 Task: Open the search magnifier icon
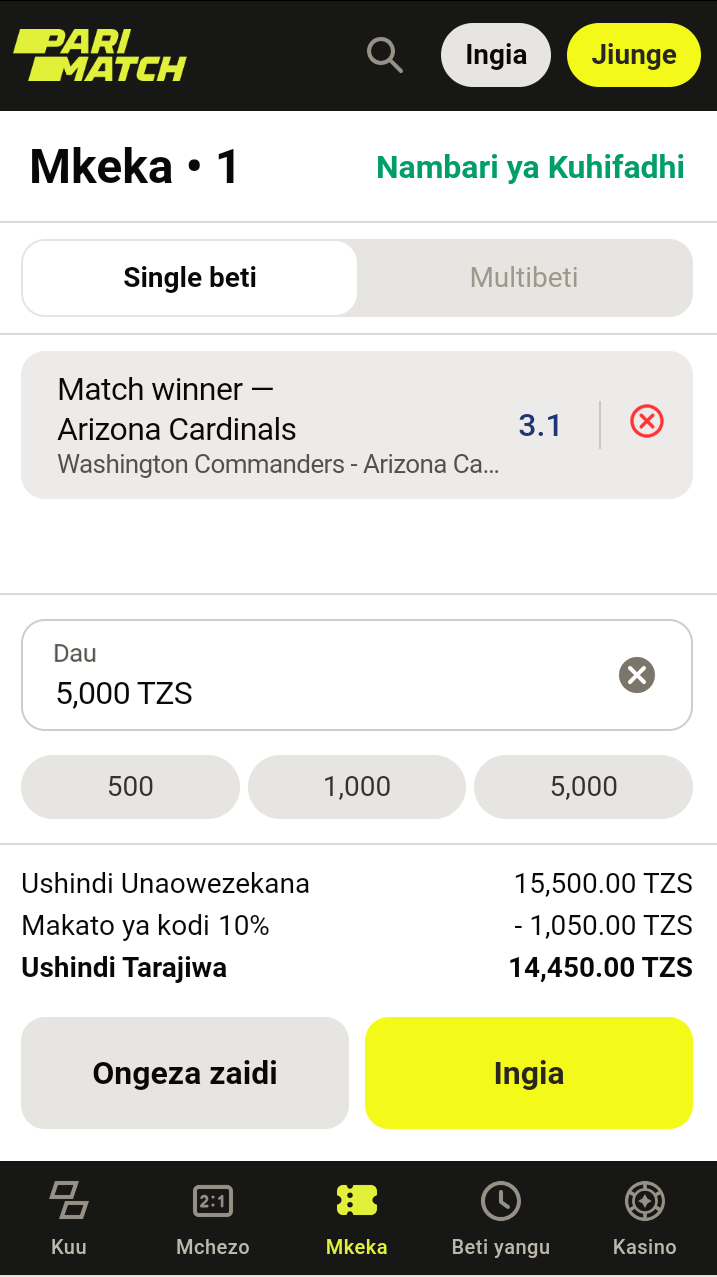point(385,55)
